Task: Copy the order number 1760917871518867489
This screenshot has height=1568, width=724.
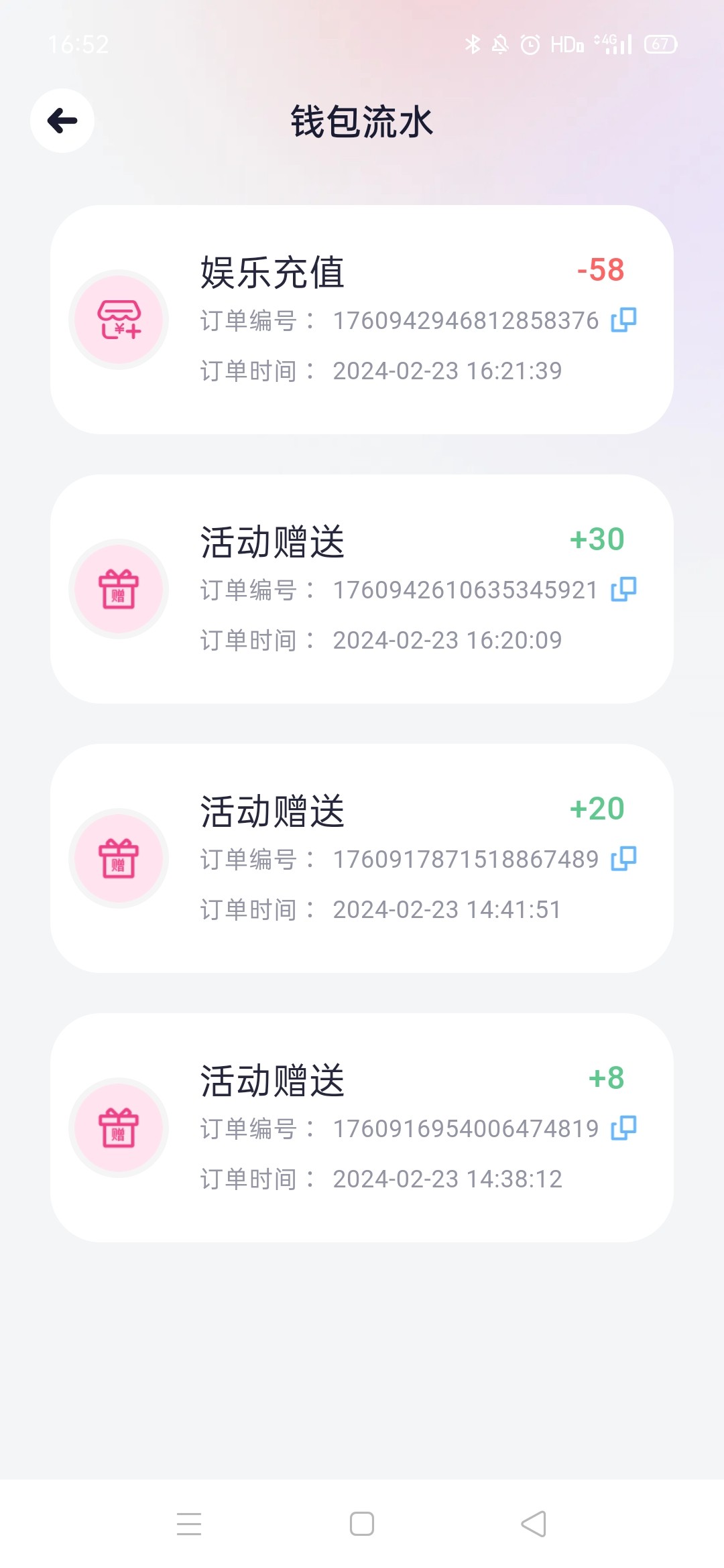Action: (623, 859)
